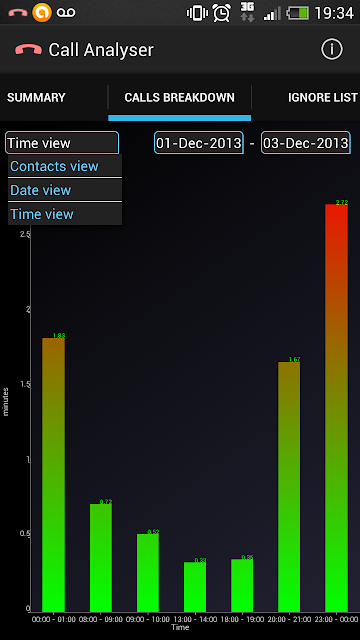Change the end date 03-Dec-2013
The width and height of the screenshot is (360, 640).
click(306, 143)
